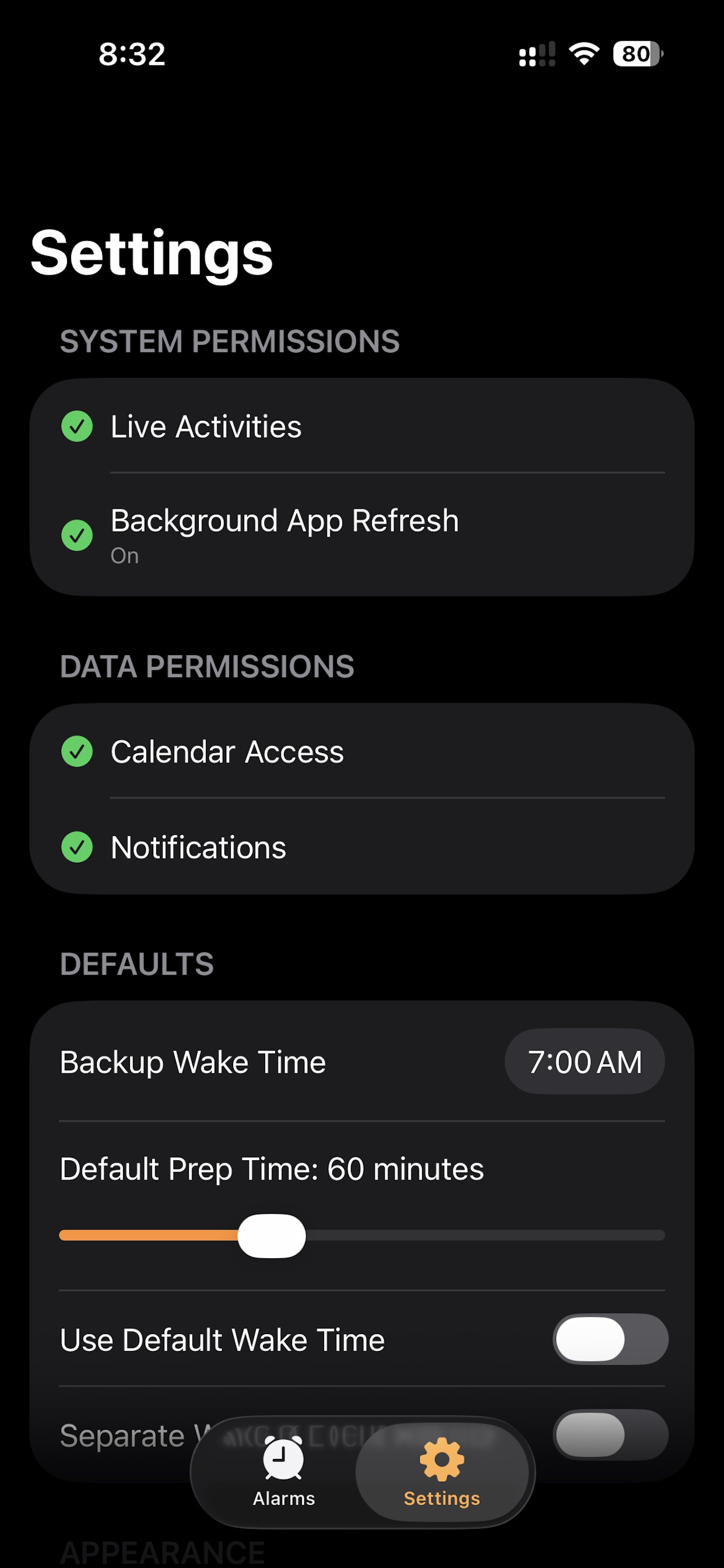The width and height of the screenshot is (724, 1568).
Task: Open the Background App Refresh setting
Action: pyautogui.click(x=362, y=536)
